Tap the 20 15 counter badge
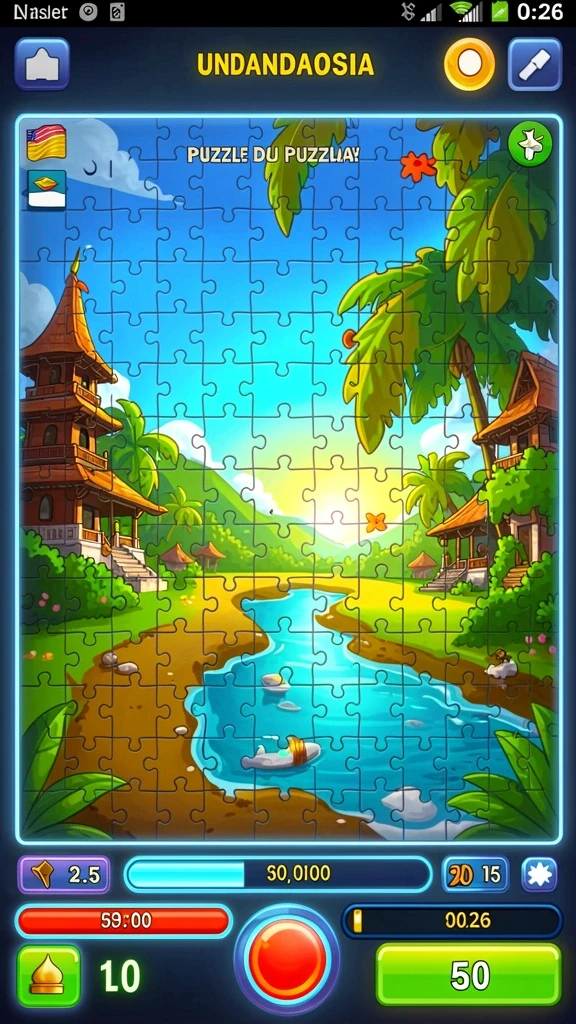 click(476, 874)
